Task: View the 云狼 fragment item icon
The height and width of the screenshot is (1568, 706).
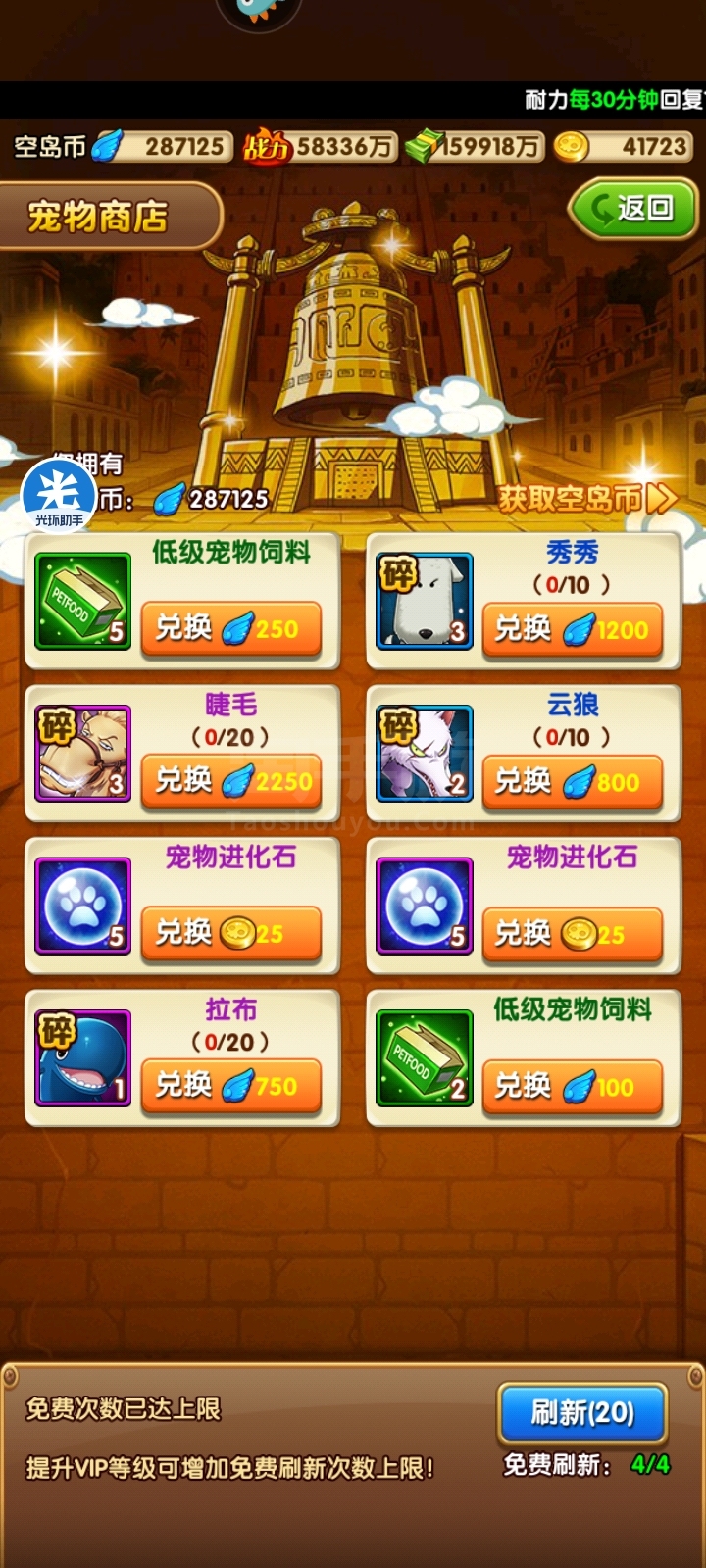Action: (425, 754)
